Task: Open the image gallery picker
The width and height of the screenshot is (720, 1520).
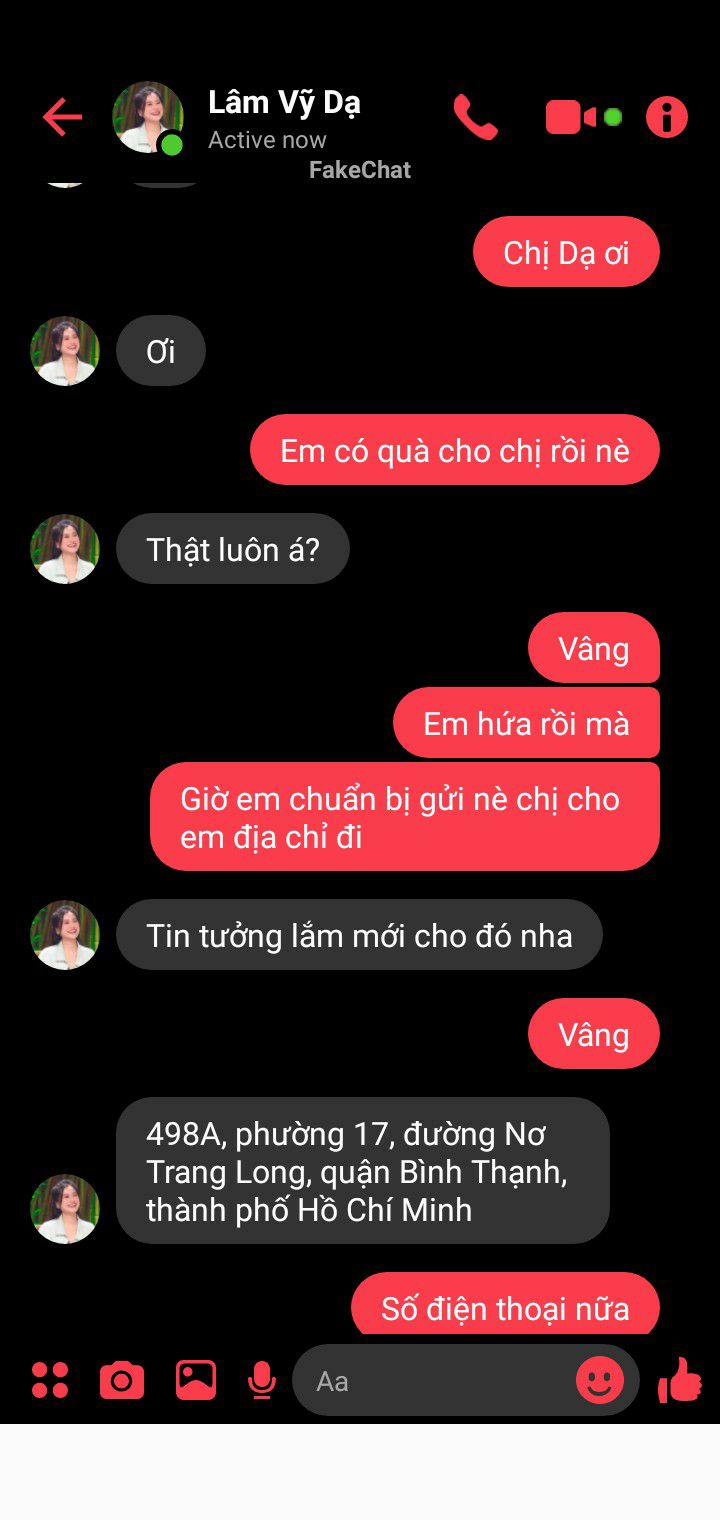Action: click(196, 1380)
